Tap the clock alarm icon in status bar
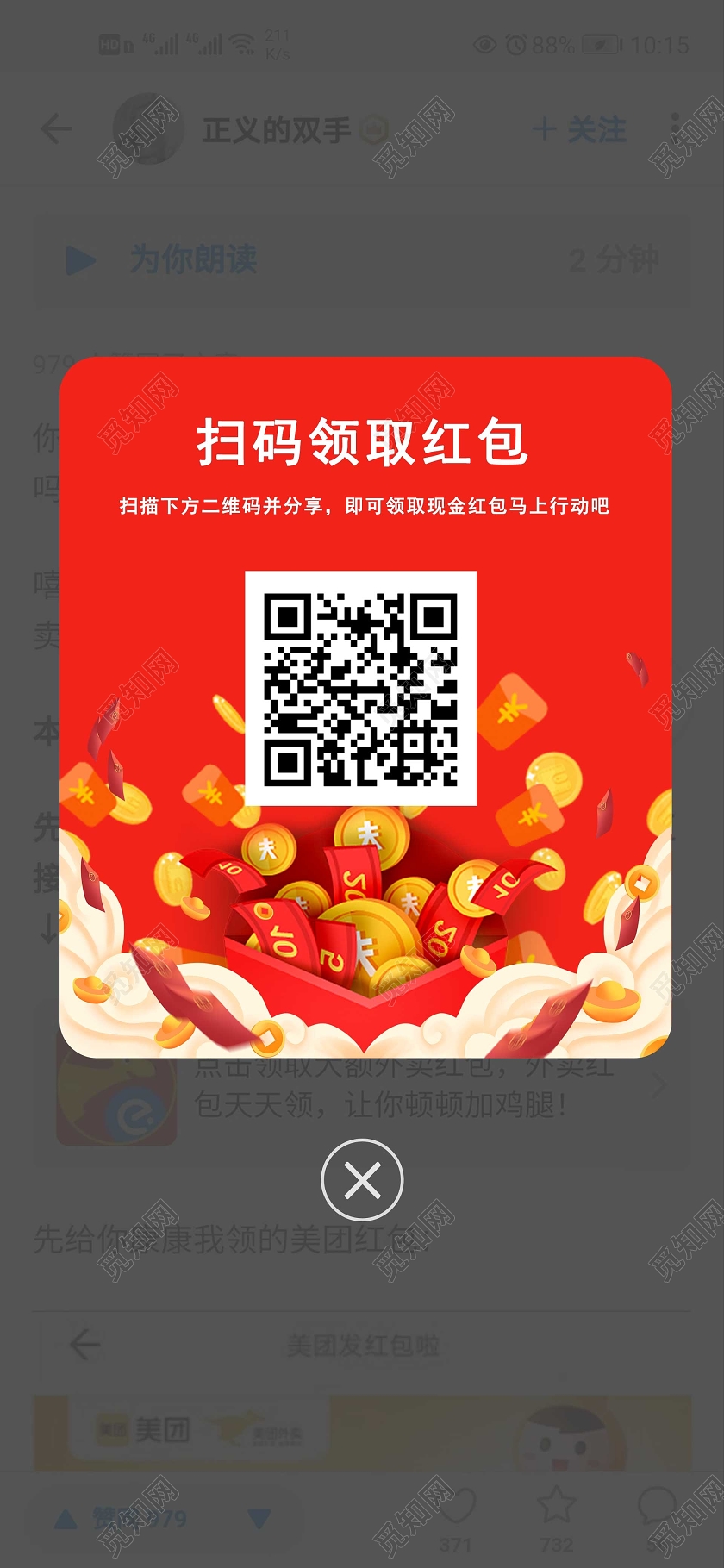This screenshot has width=724, height=1568. pos(515,44)
